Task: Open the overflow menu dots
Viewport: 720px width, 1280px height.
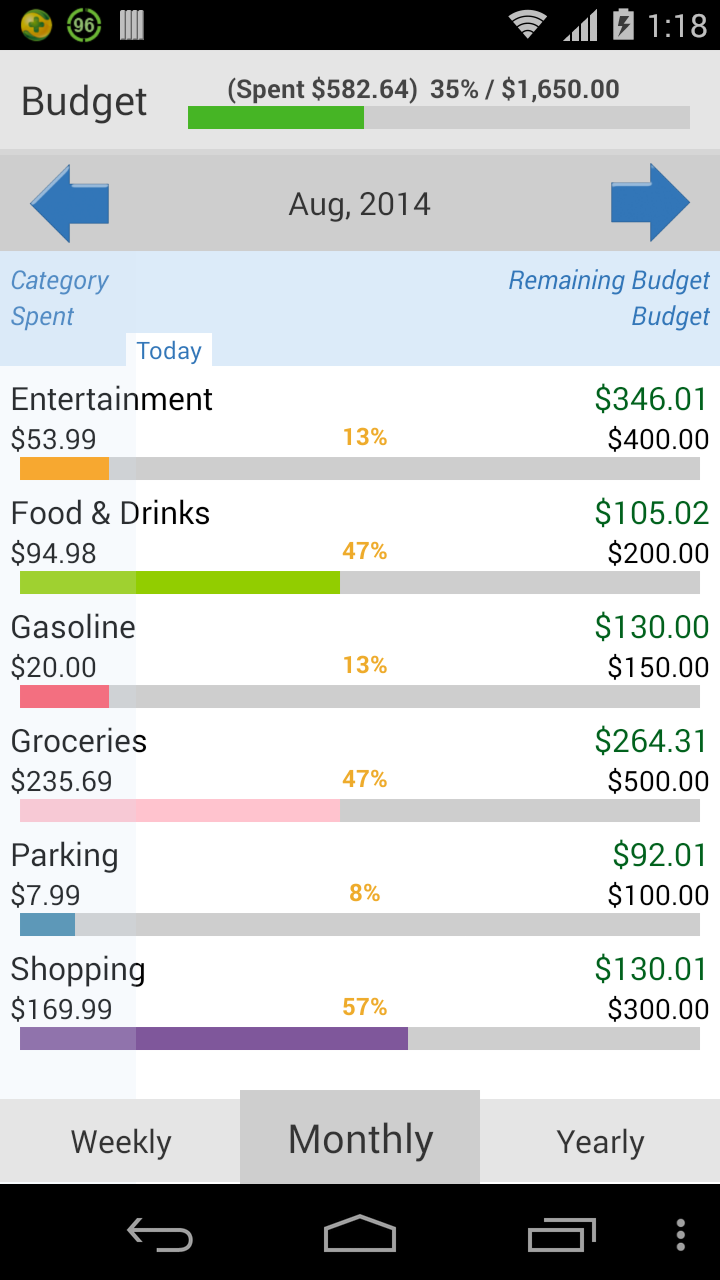Action: [681, 1234]
